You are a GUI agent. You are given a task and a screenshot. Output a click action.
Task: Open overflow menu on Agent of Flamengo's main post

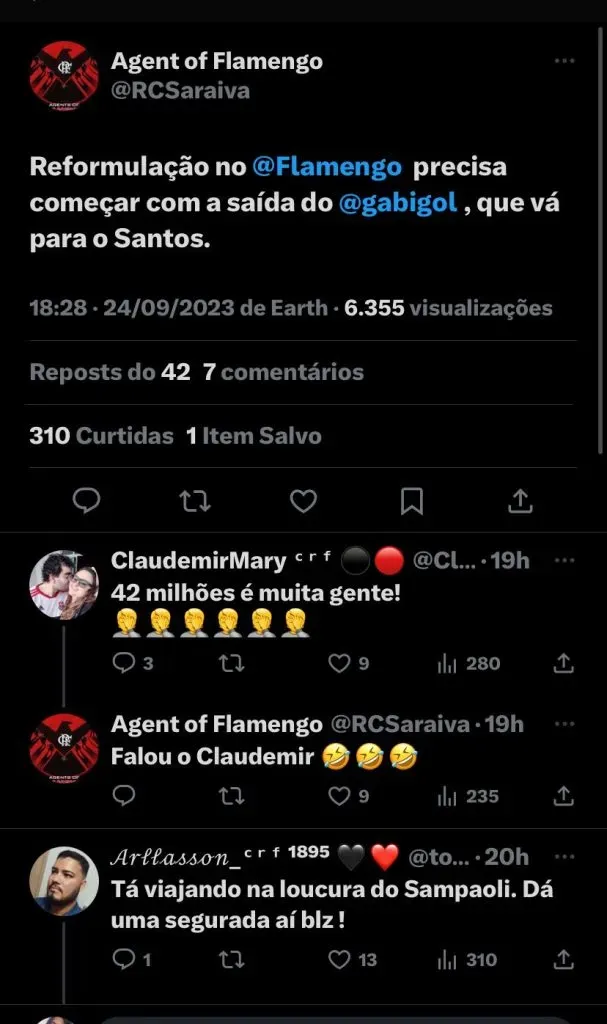pos(565,61)
